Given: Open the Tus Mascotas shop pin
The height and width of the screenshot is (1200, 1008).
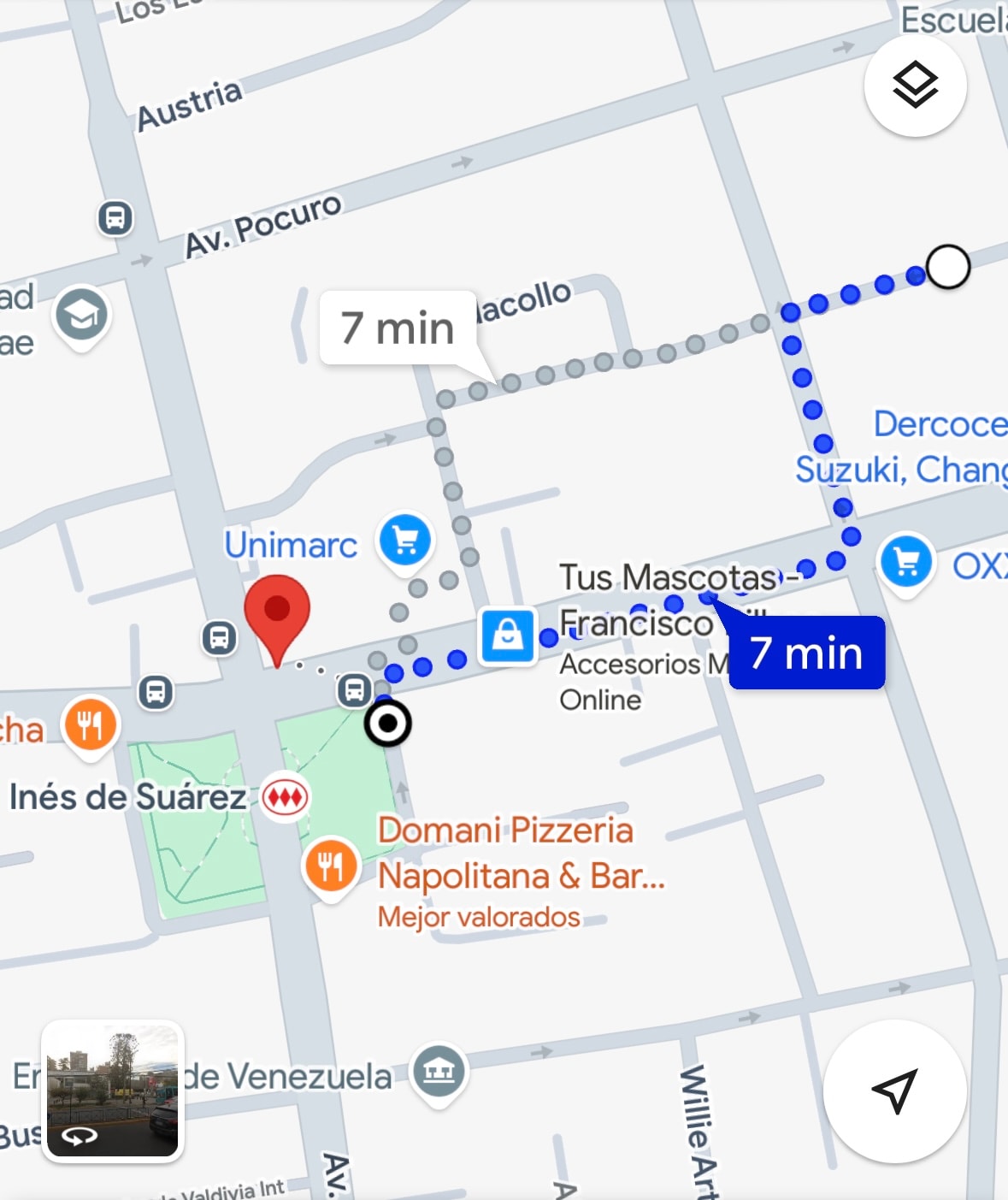Looking at the screenshot, I should 508,635.
